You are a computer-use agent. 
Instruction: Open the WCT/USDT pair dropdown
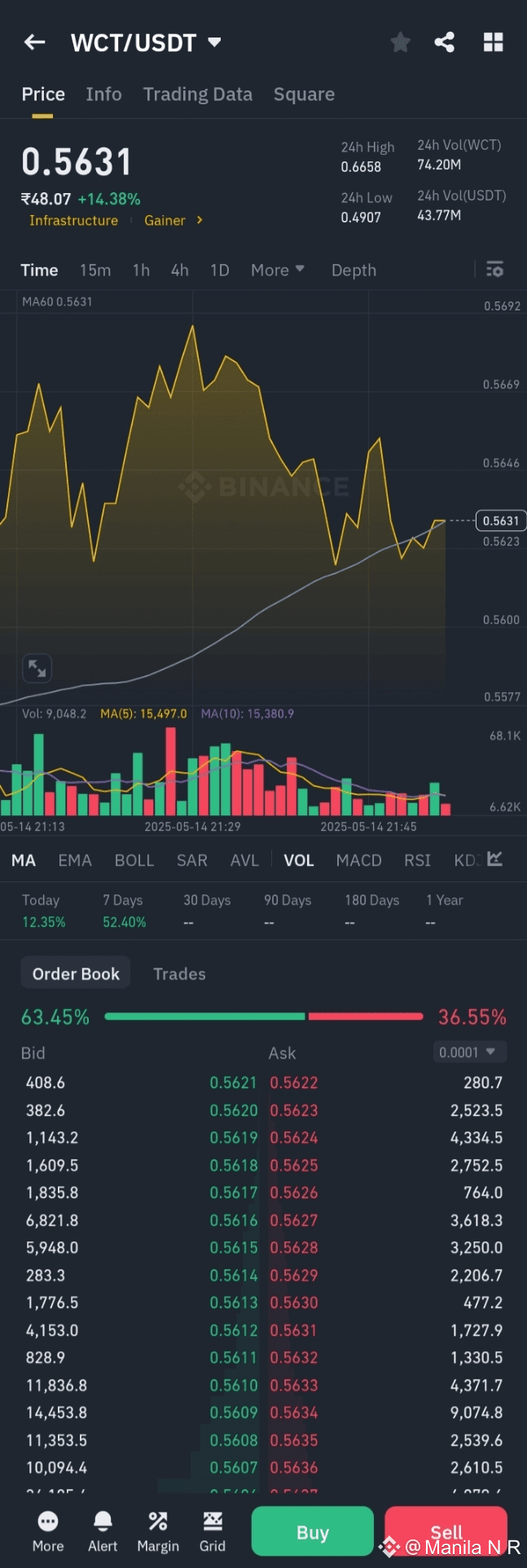215,42
